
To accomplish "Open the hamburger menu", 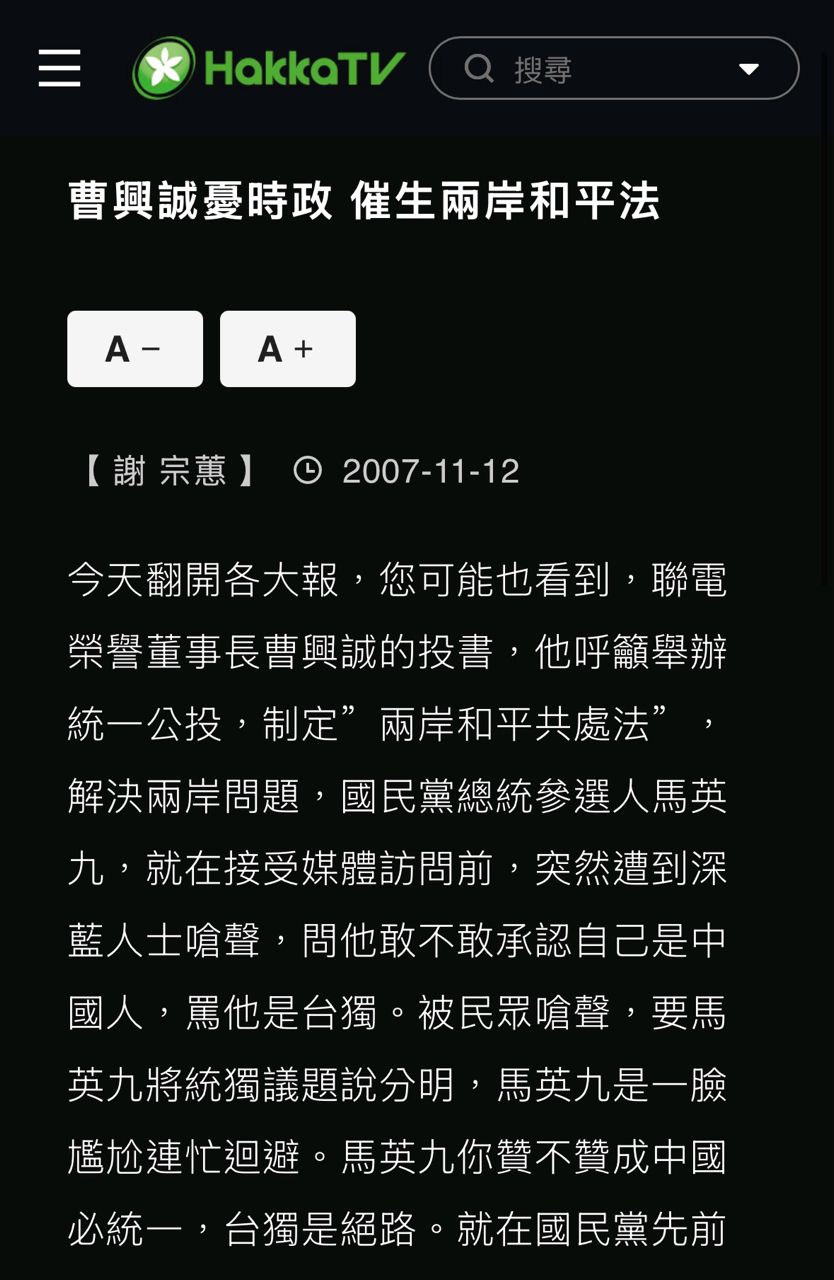I will coord(59,68).
